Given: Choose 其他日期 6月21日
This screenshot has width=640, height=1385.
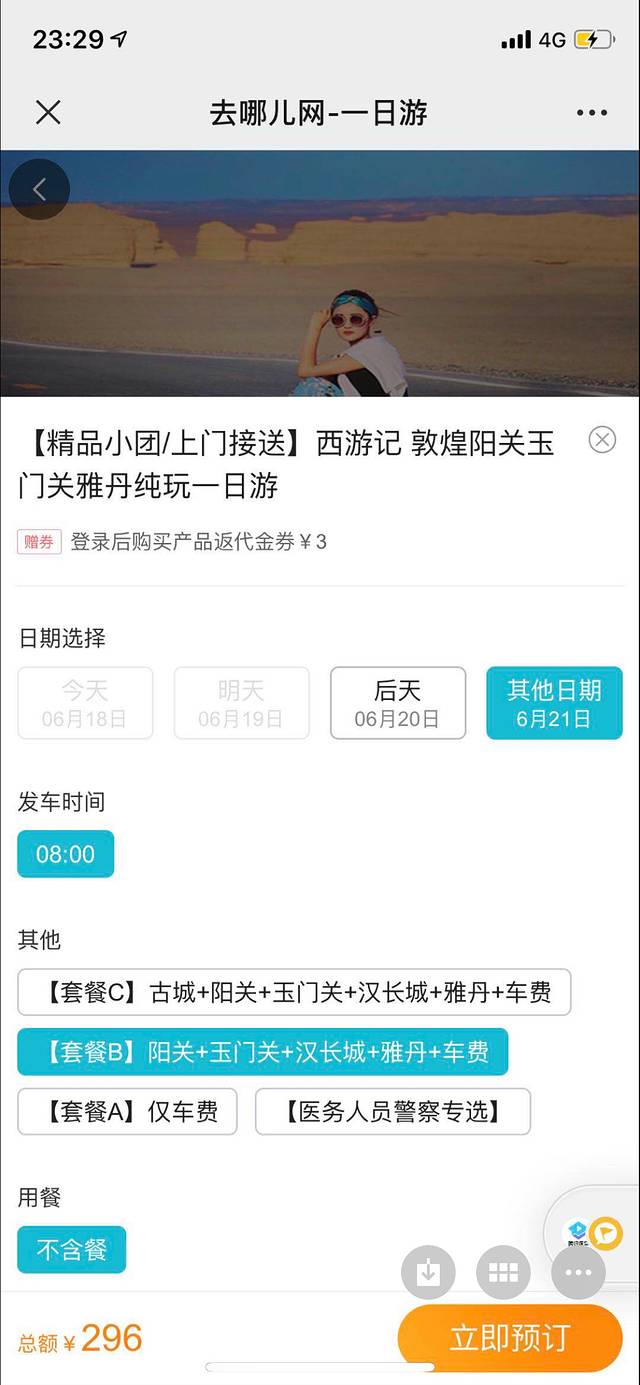Looking at the screenshot, I should 554,703.
